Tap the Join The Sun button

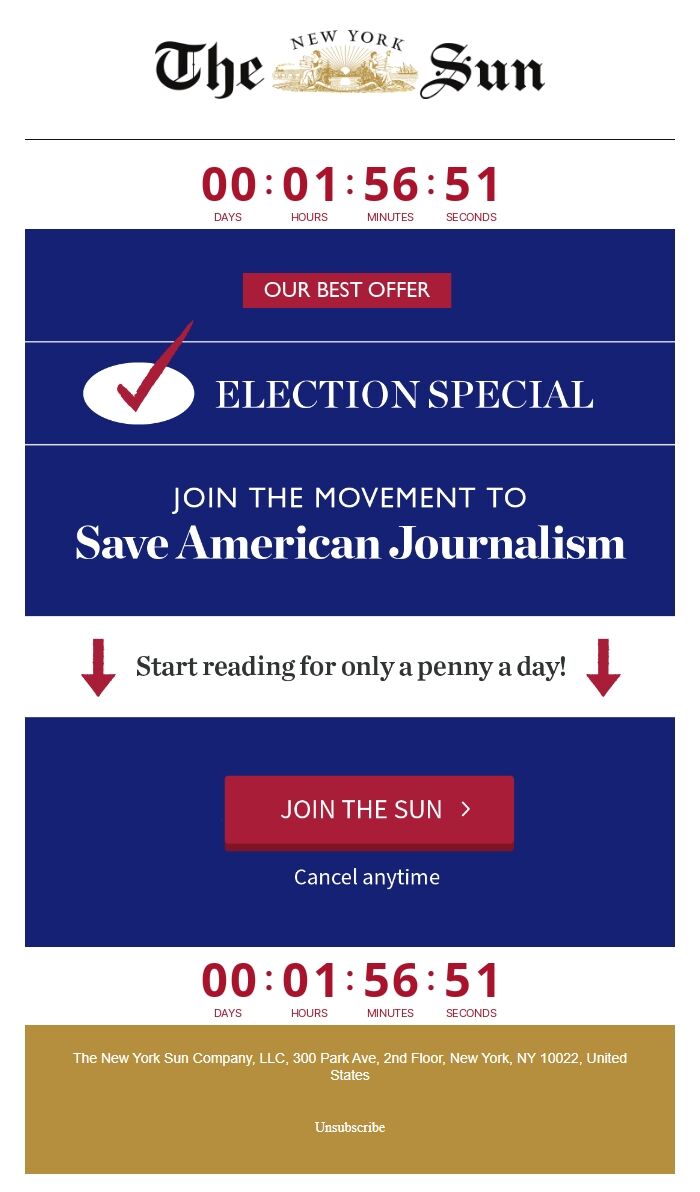(x=369, y=811)
